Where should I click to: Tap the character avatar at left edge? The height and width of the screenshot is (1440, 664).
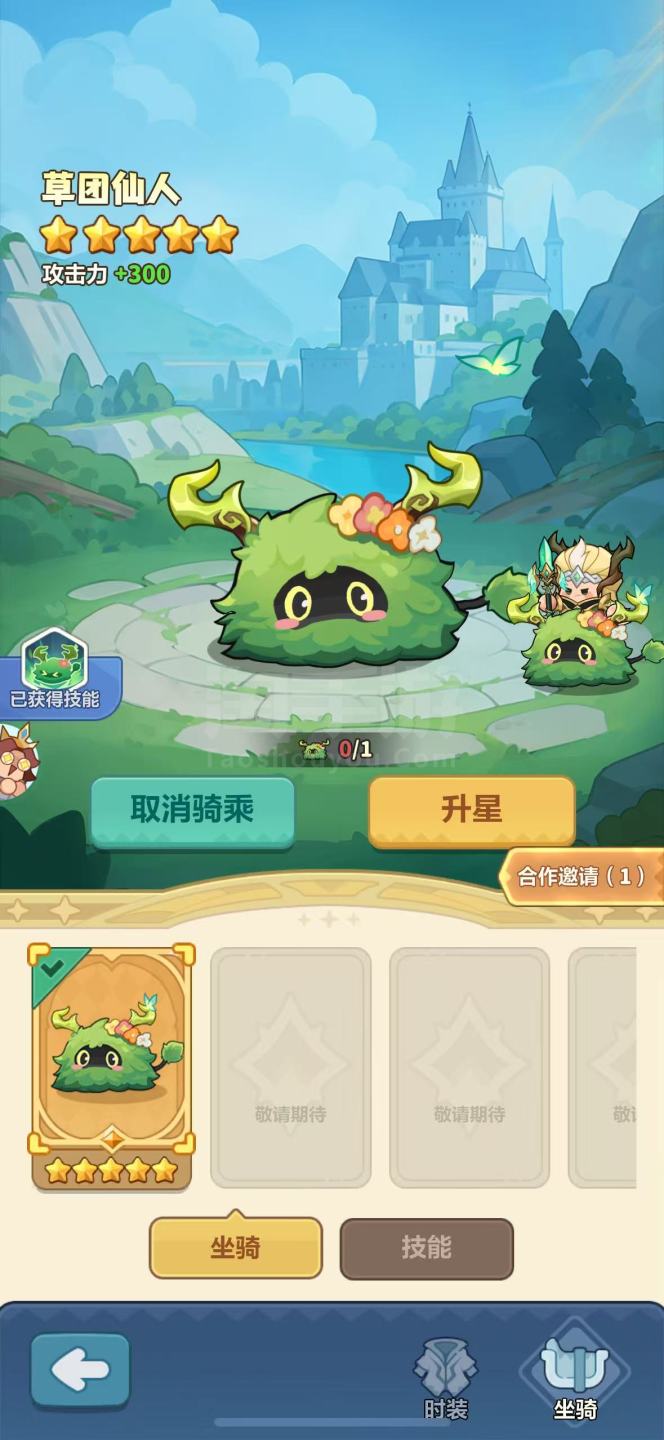(x=17, y=760)
